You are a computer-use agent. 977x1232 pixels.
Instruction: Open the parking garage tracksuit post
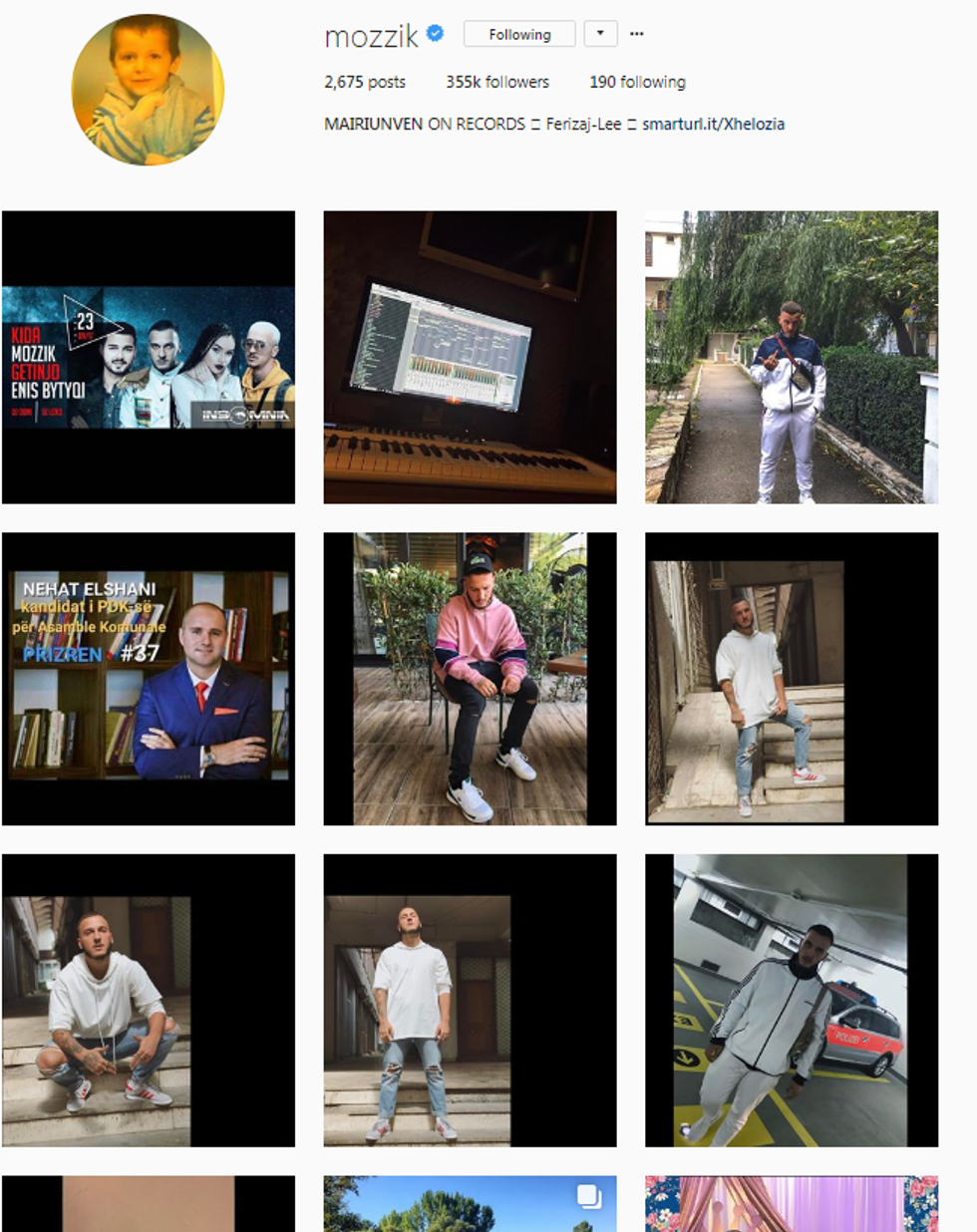pos(792,1001)
